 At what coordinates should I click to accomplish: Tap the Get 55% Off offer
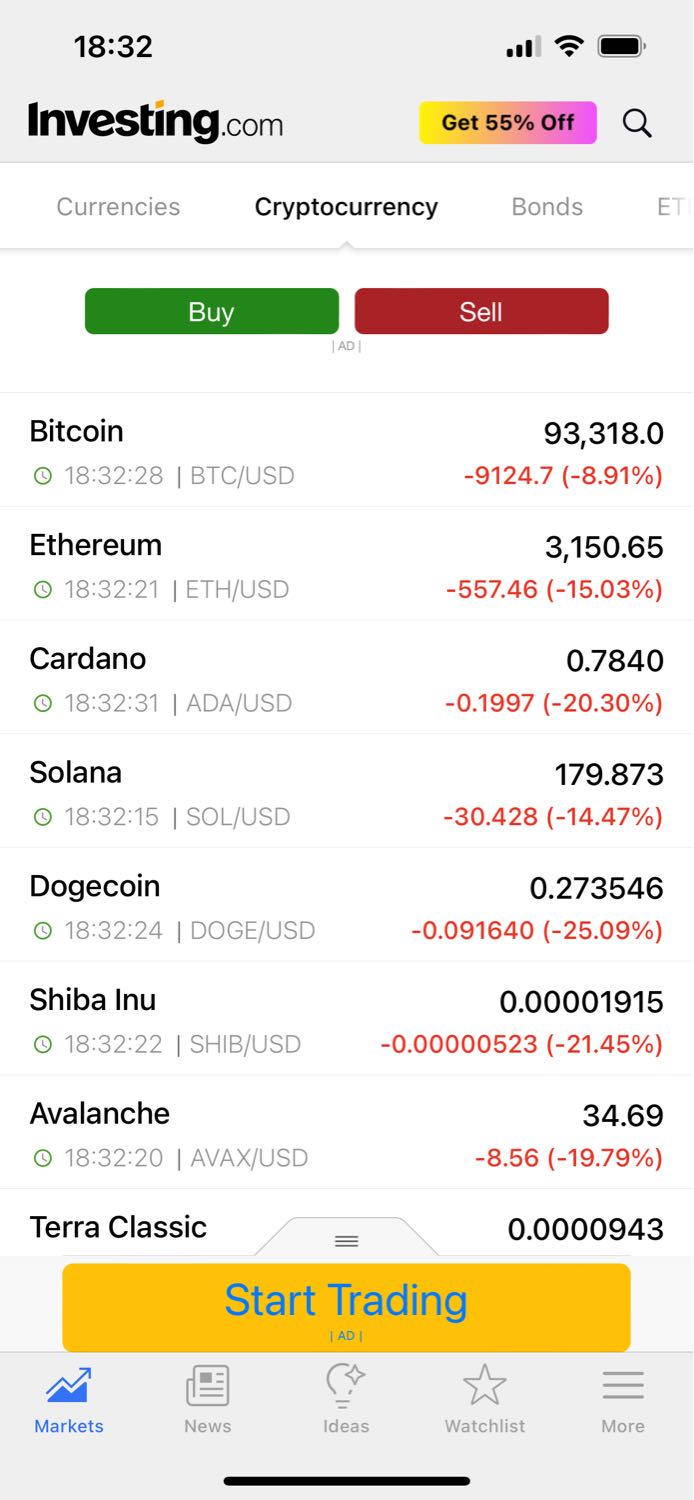508,123
